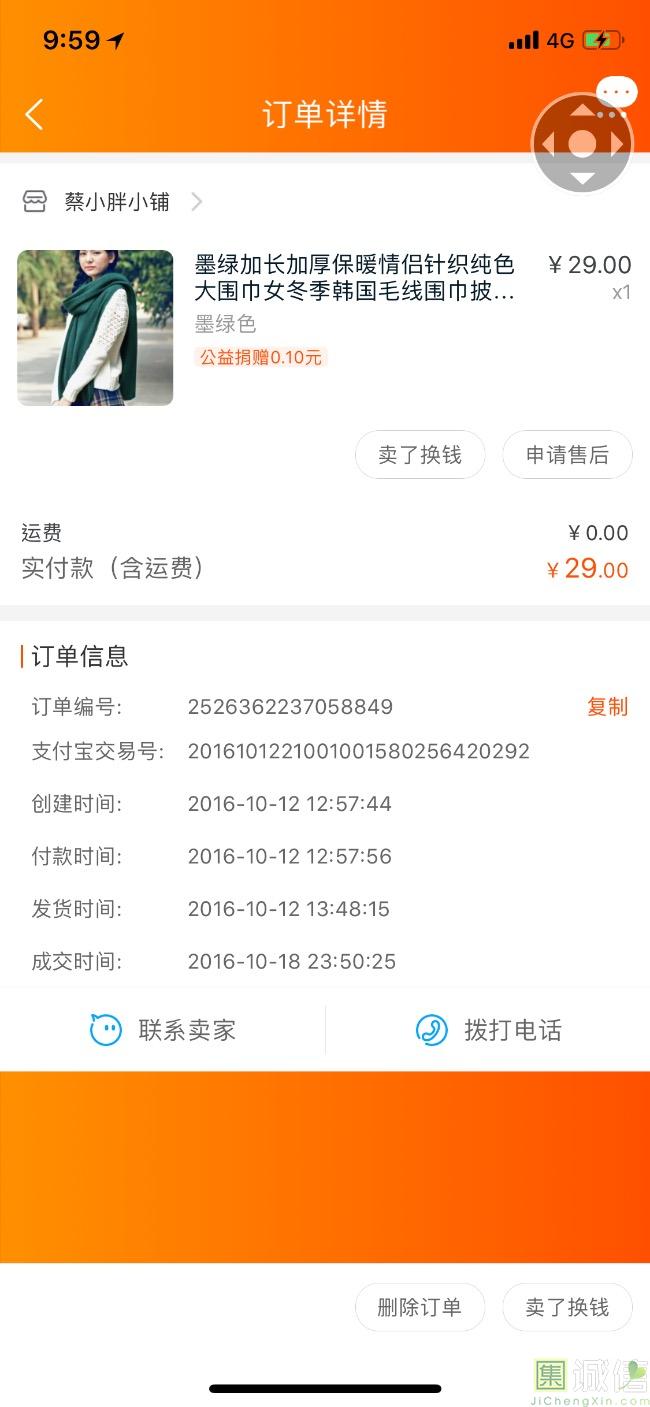The height and width of the screenshot is (1407, 650).
Task: Contact the seller via 联系卖家
Action: coord(163,1030)
